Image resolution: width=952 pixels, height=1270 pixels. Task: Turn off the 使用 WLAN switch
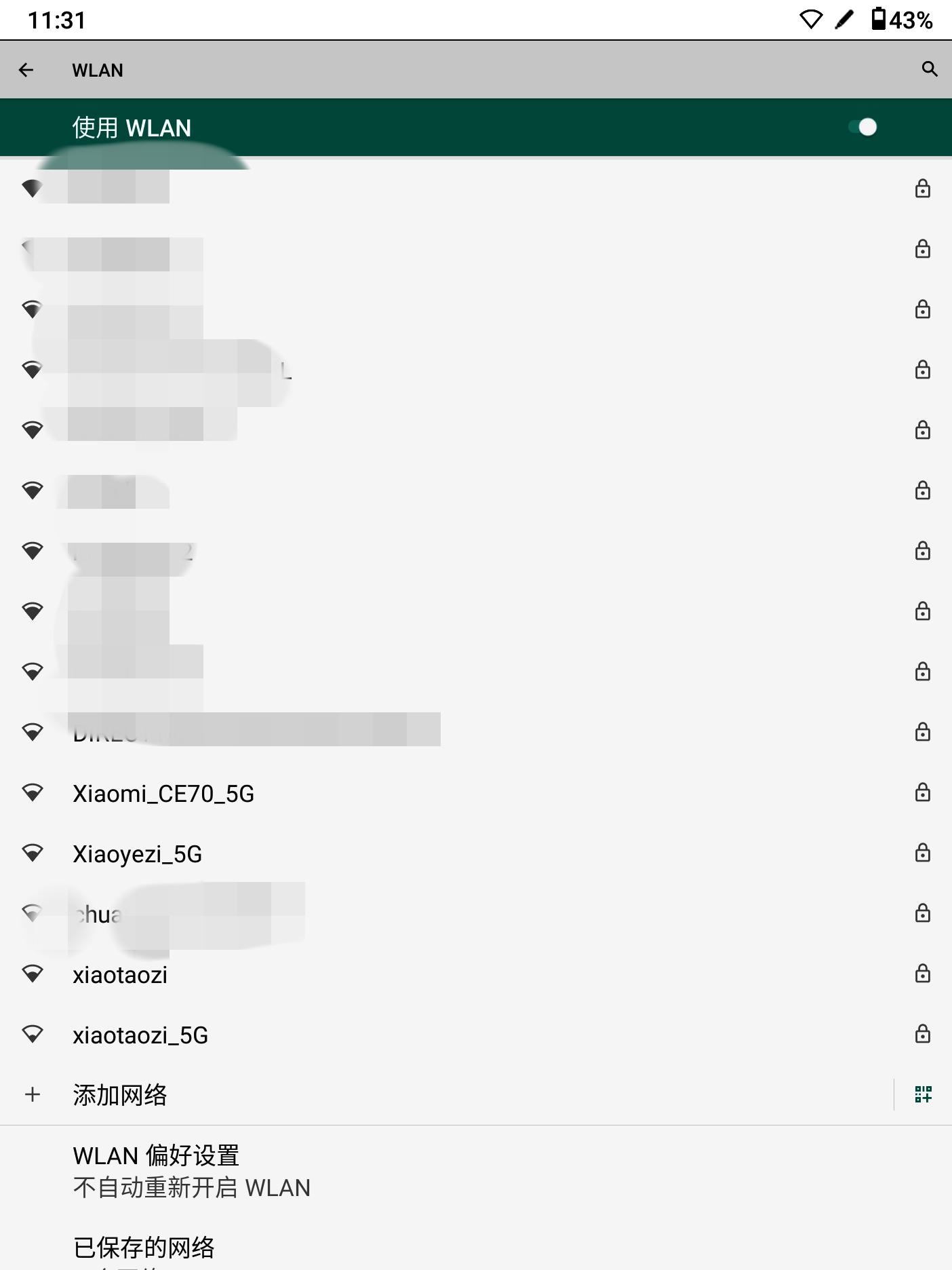pyautogui.click(x=862, y=128)
